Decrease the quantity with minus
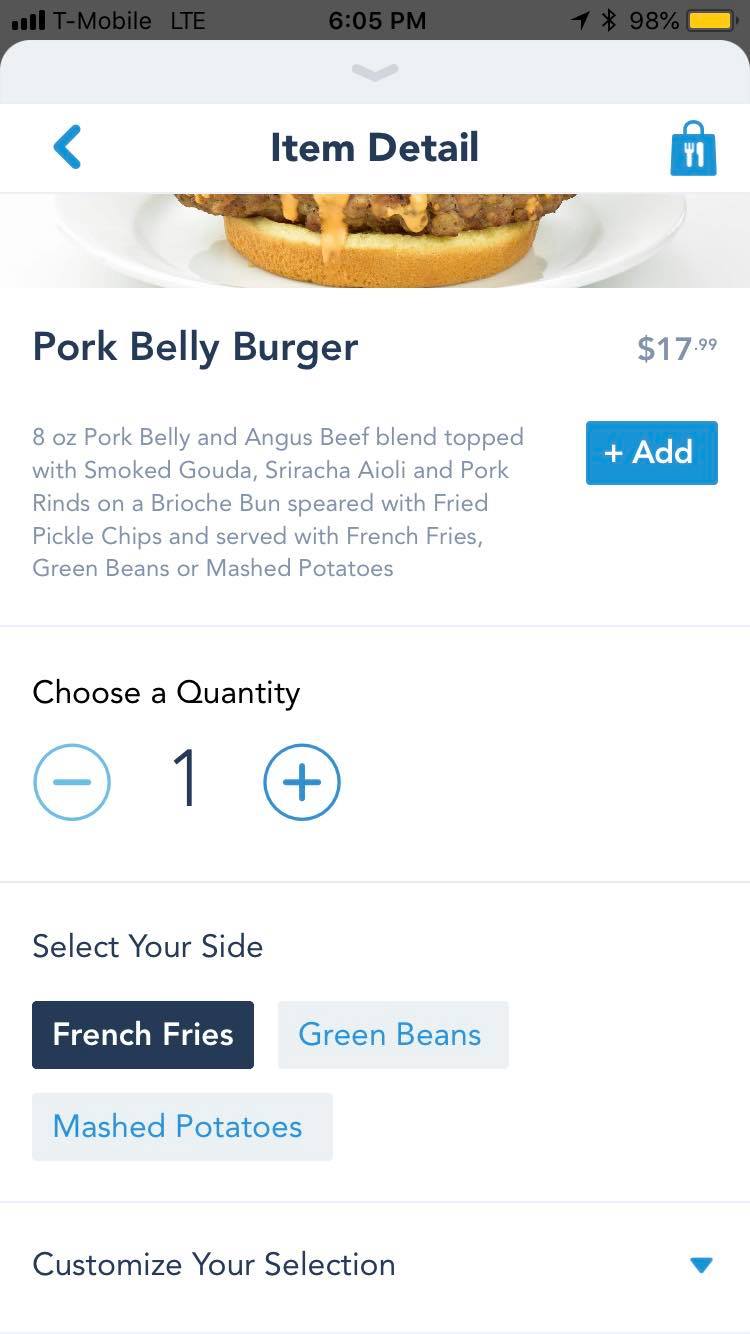Screen dimensions: 750x1334 pyautogui.click(x=72, y=782)
